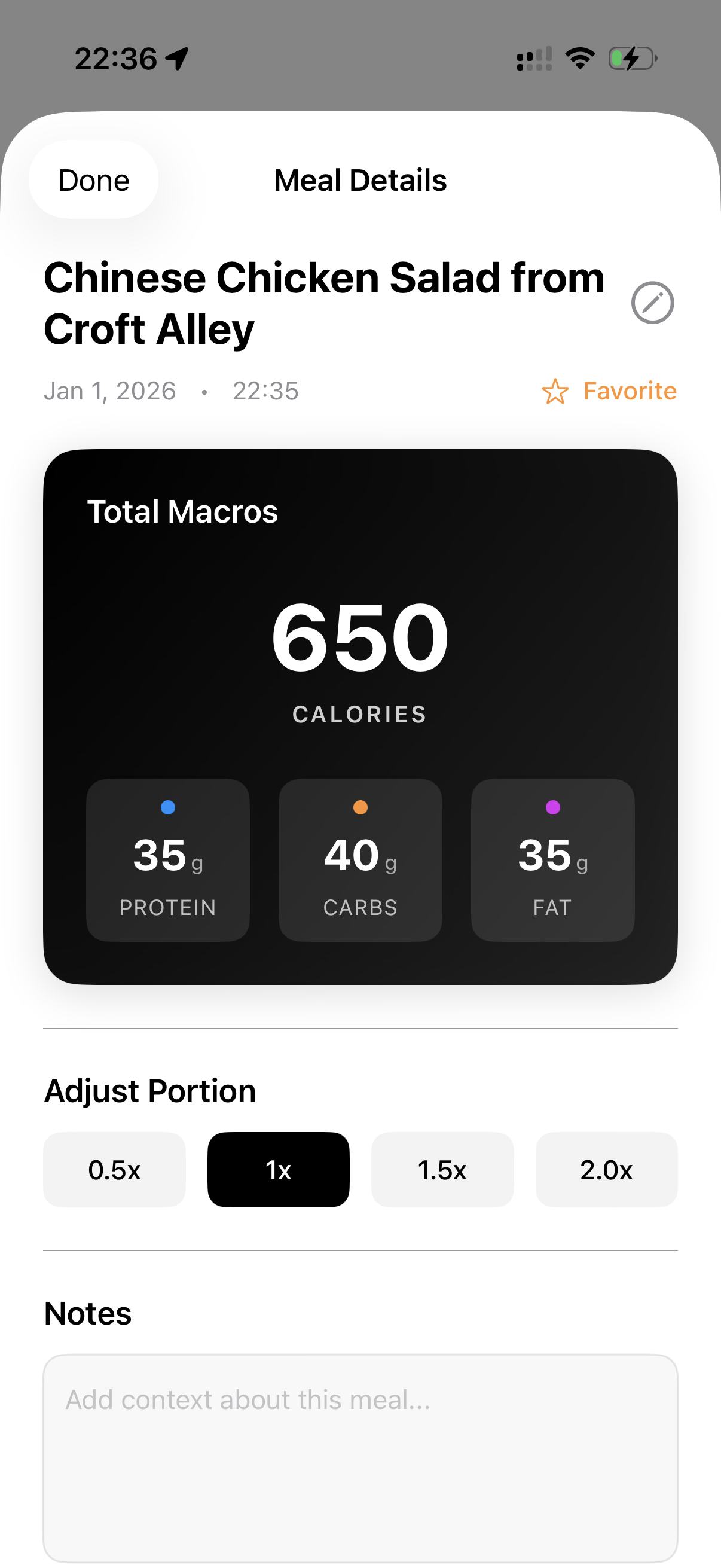Screen dimensions: 721x1568
Task: Select the 1.5x portion option
Action: (442, 1169)
